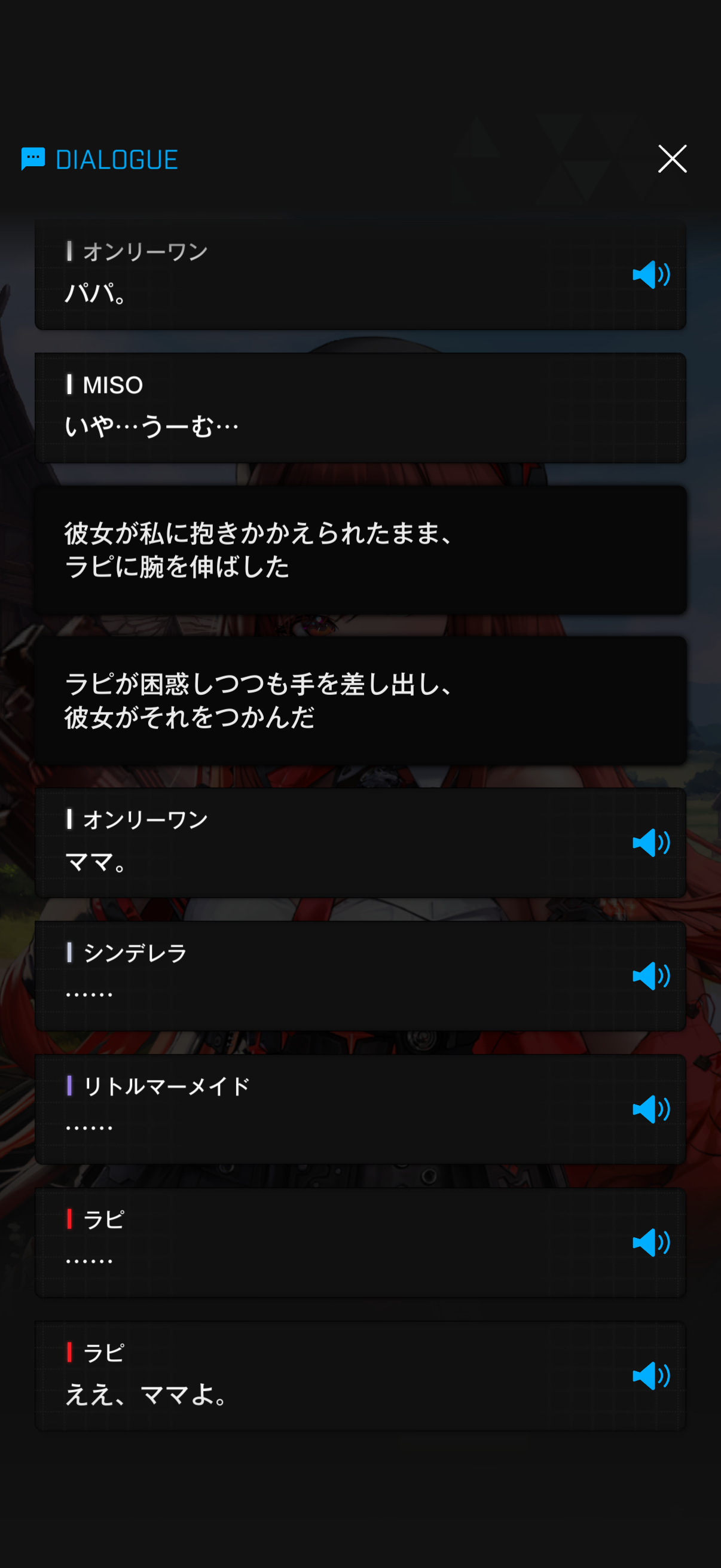Image resolution: width=721 pixels, height=1568 pixels.
Task: Hear ラピ say ええ、ママよ。
Action: click(x=650, y=1376)
